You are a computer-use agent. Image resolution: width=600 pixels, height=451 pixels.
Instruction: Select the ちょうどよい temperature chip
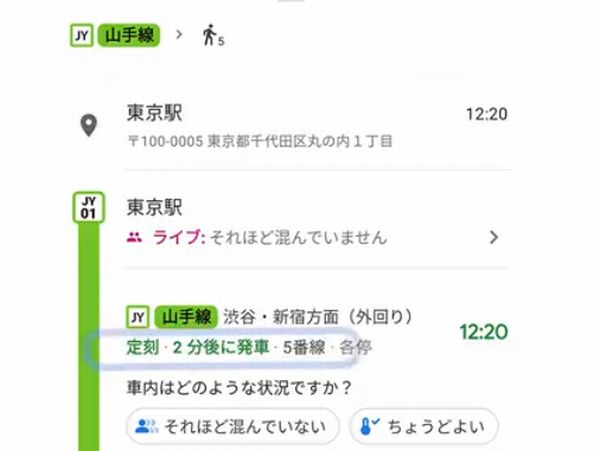tap(423, 428)
